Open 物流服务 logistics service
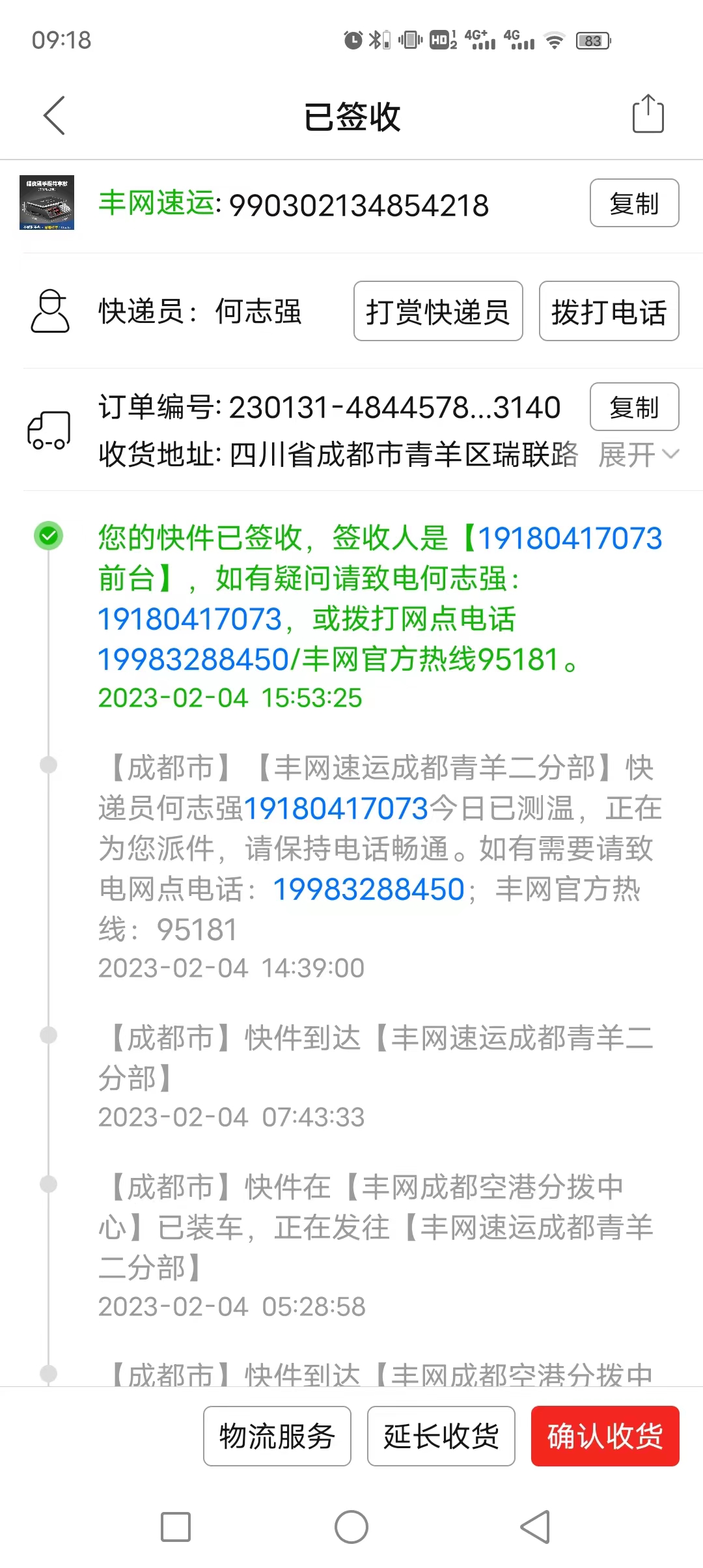This screenshot has height=1568, width=703. click(x=277, y=1436)
